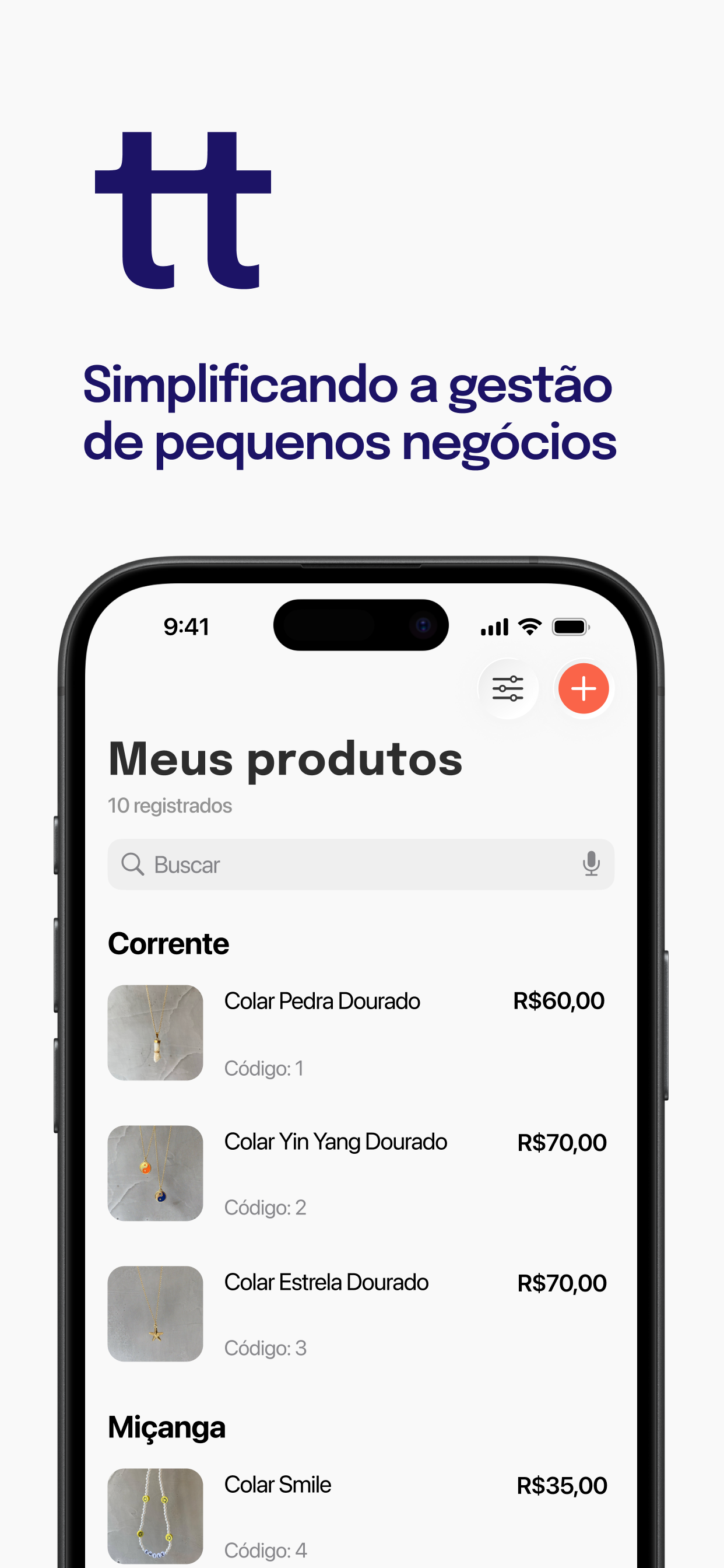This screenshot has height=1568, width=724.
Task: Tap the orange plus icon to add product
Action: pos(583,688)
